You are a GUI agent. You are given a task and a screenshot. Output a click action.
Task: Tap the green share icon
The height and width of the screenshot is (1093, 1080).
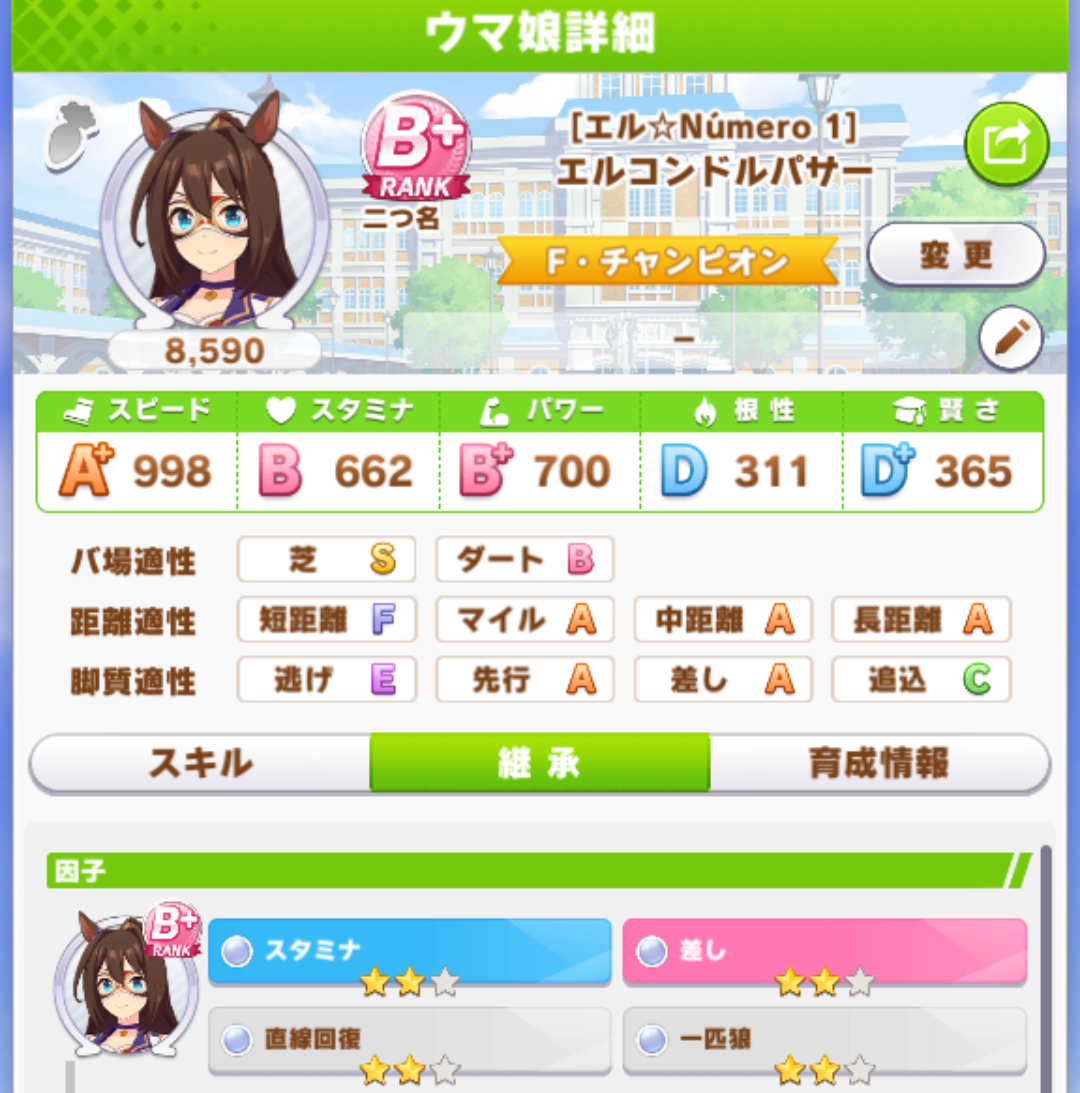click(x=1006, y=144)
